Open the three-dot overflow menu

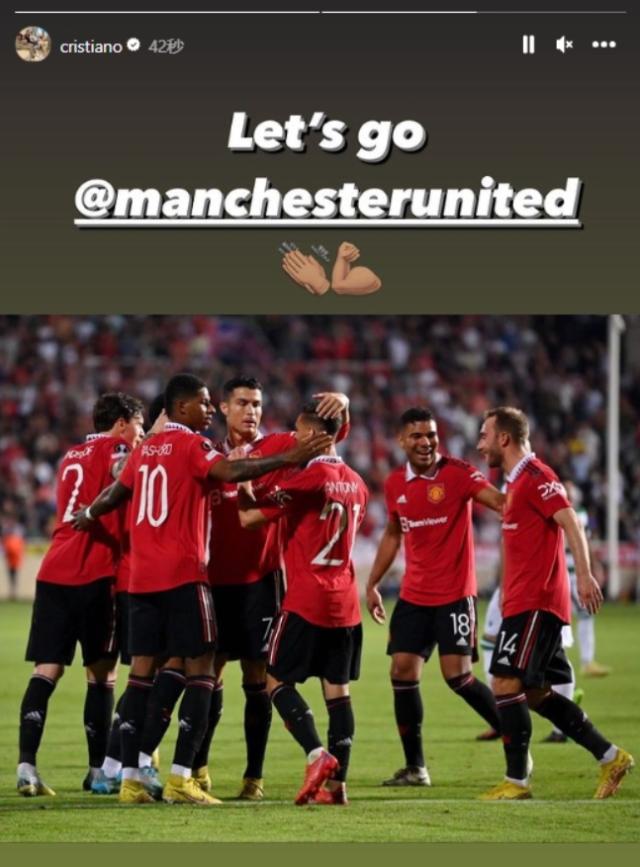pos(603,45)
